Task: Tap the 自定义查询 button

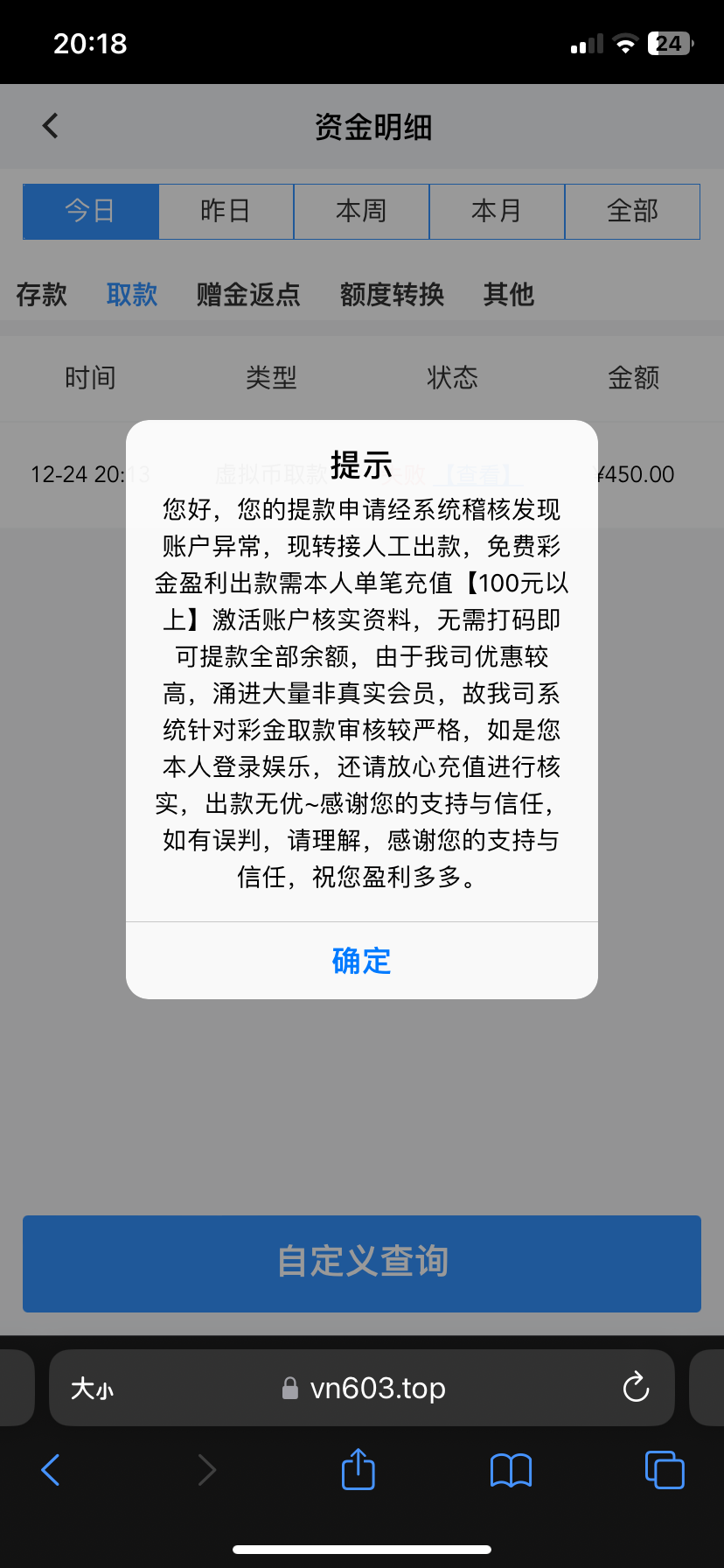Action: [x=362, y=1263]
